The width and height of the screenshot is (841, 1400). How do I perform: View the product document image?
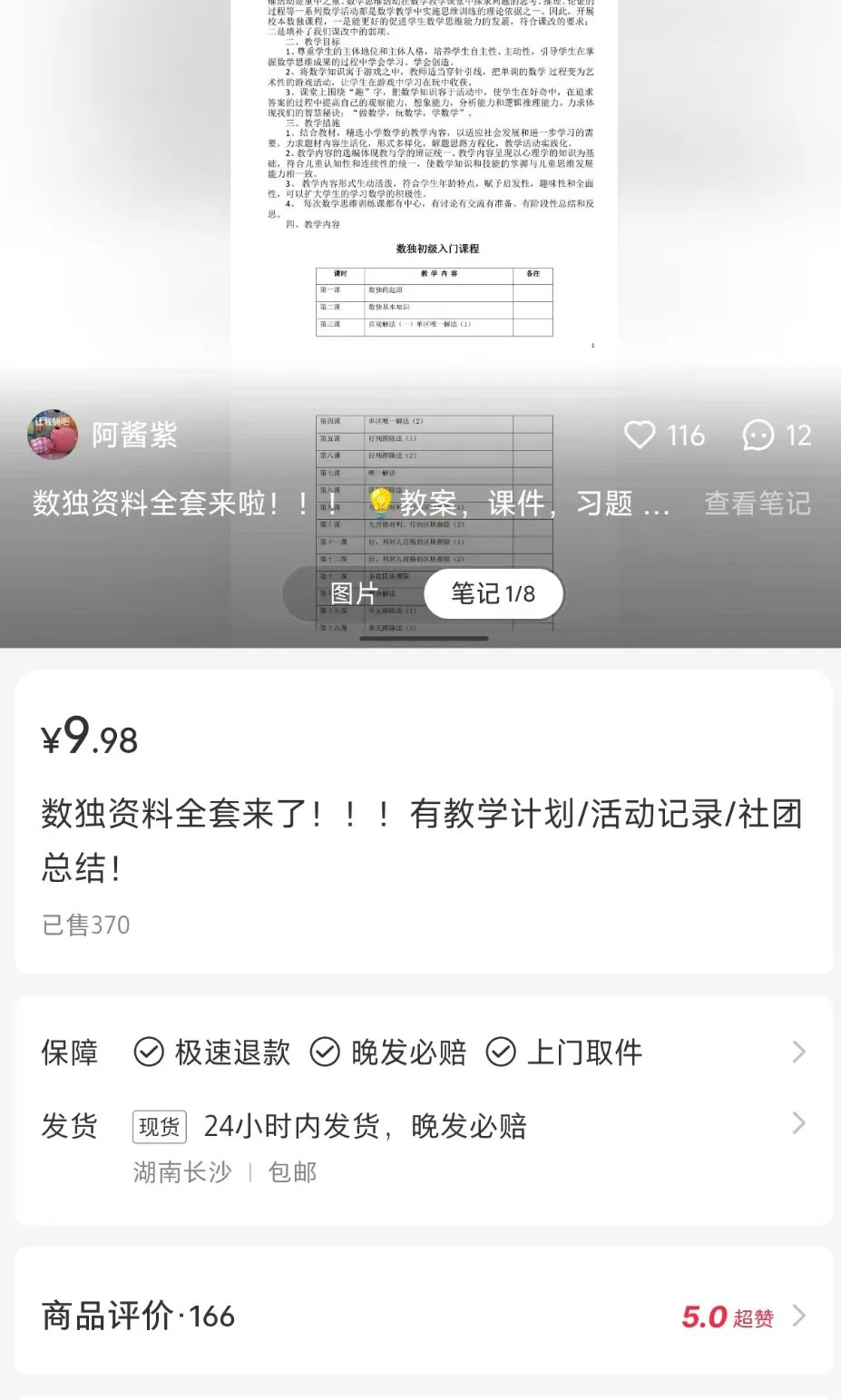(424, 181)
